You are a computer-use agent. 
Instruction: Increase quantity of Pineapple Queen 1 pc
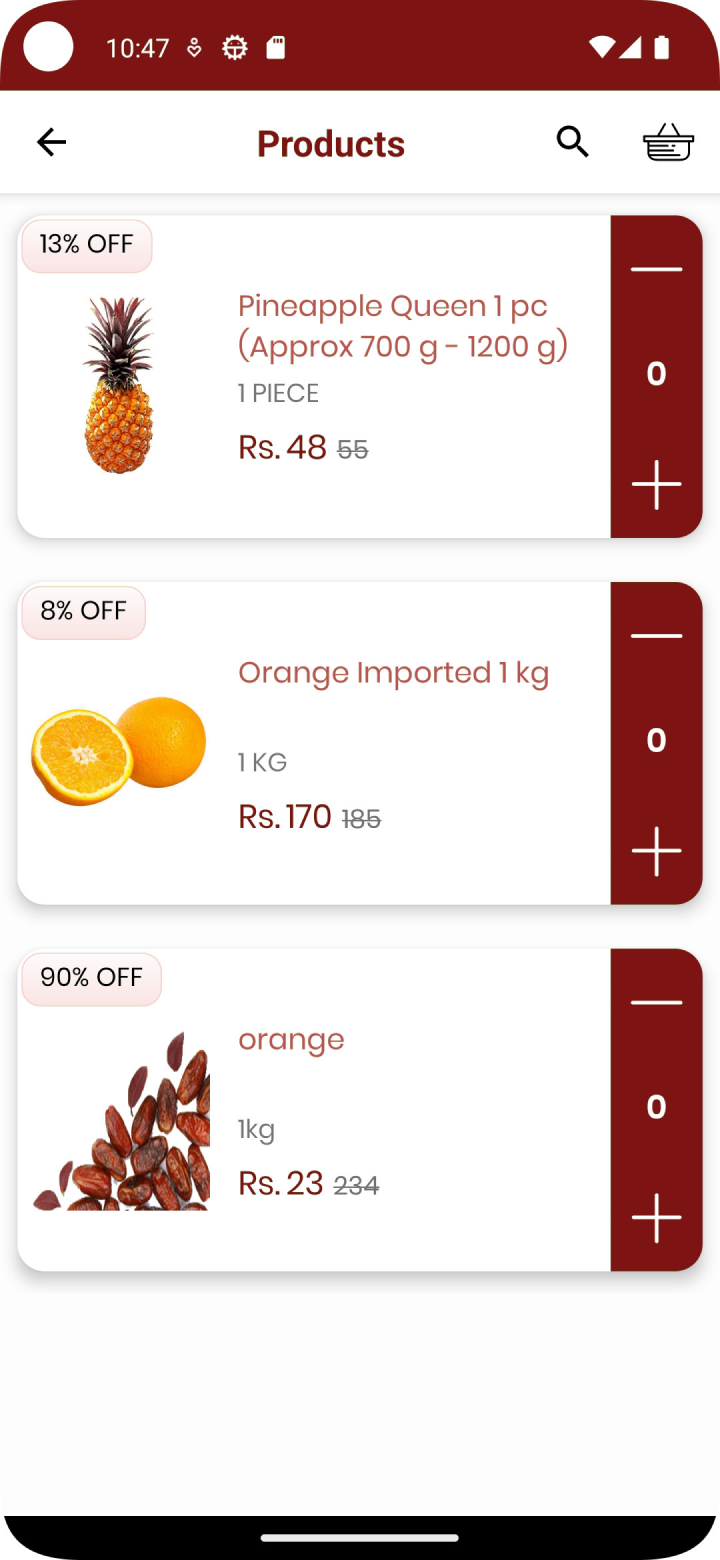[x=656, y=485]
